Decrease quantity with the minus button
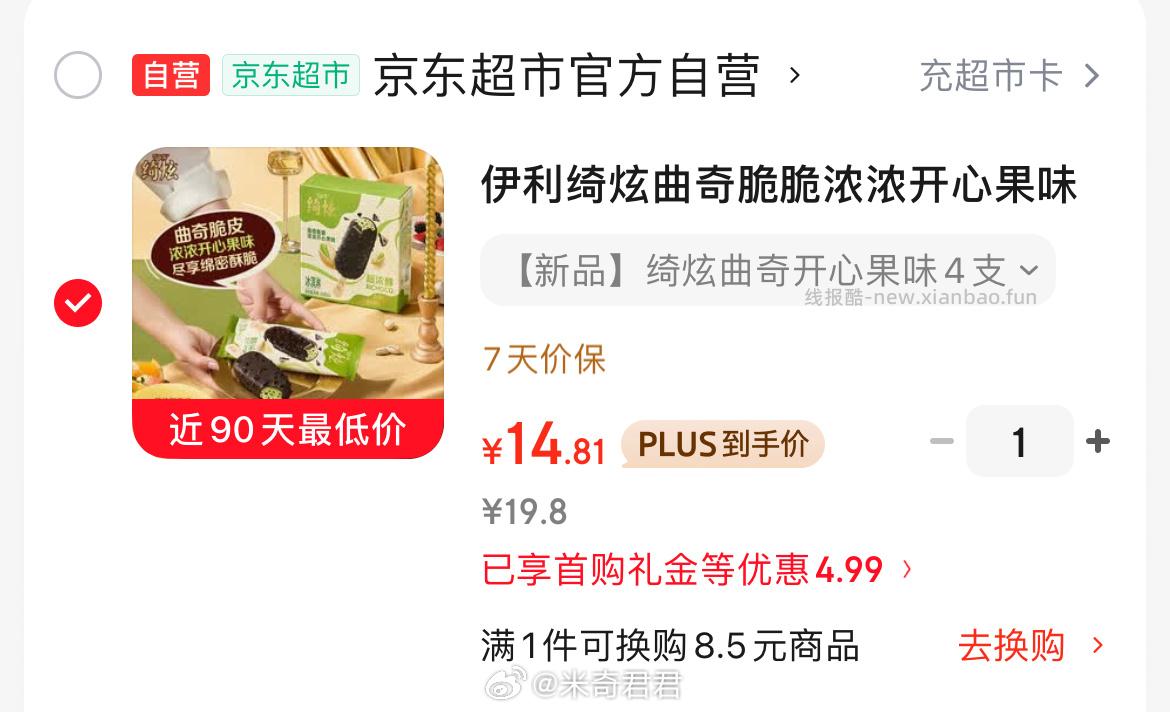The width and height of the screenshot is (1170, 712). click(x=941, y=441)
